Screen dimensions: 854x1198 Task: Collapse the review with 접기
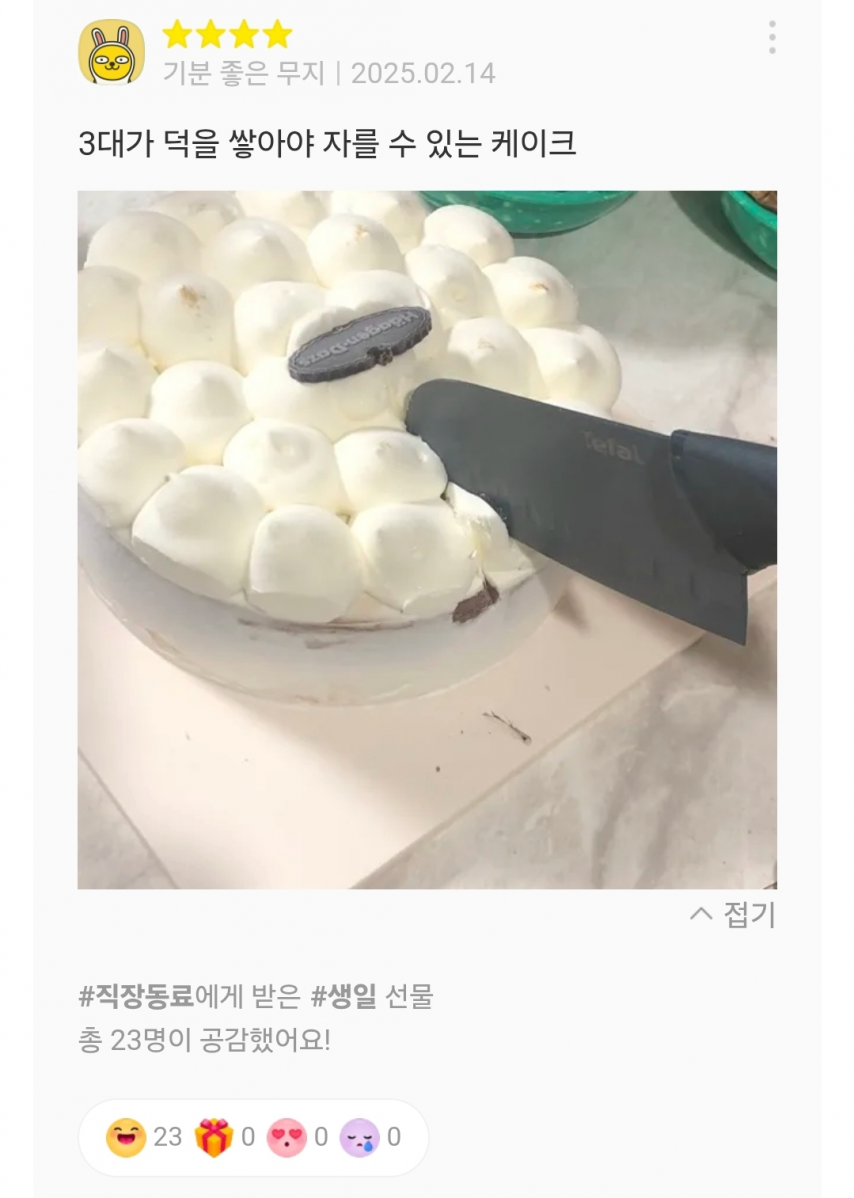point(733,915)
